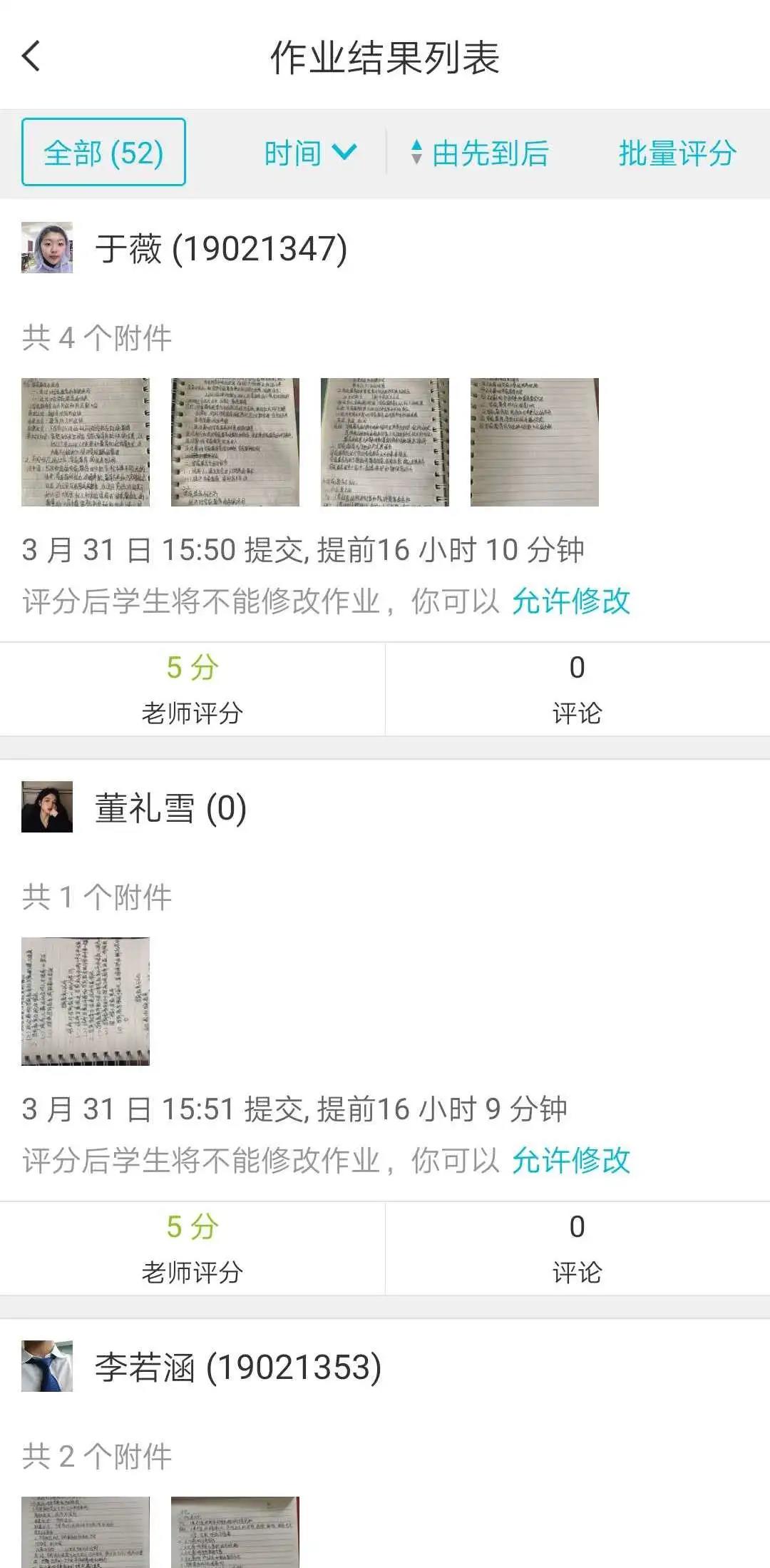Open 于薇's fourth attachment image

point(535,442)
